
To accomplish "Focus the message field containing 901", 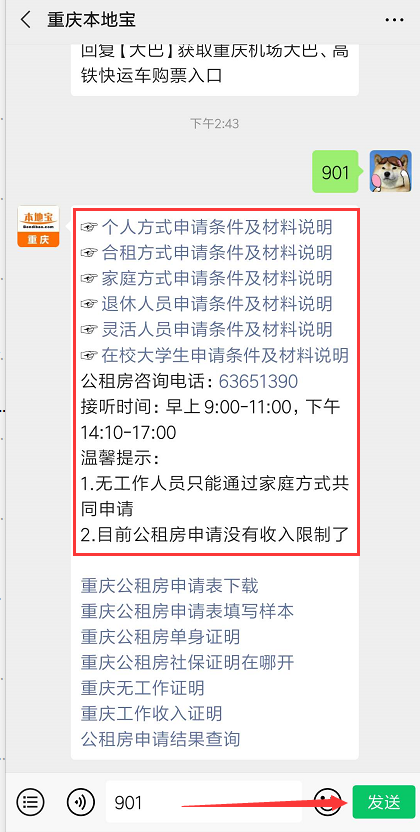I will coord(204,802).
